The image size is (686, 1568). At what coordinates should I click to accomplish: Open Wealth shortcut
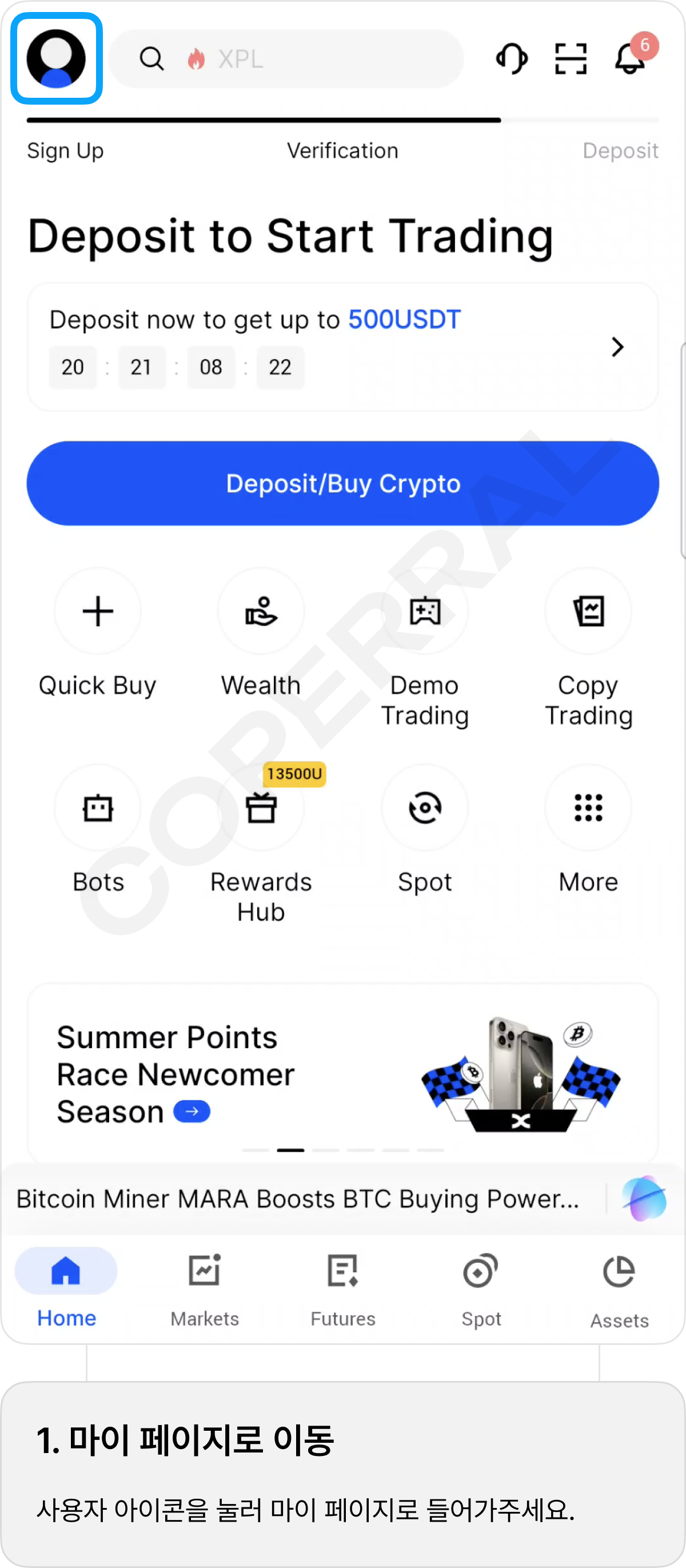click(x=261, y=612)
